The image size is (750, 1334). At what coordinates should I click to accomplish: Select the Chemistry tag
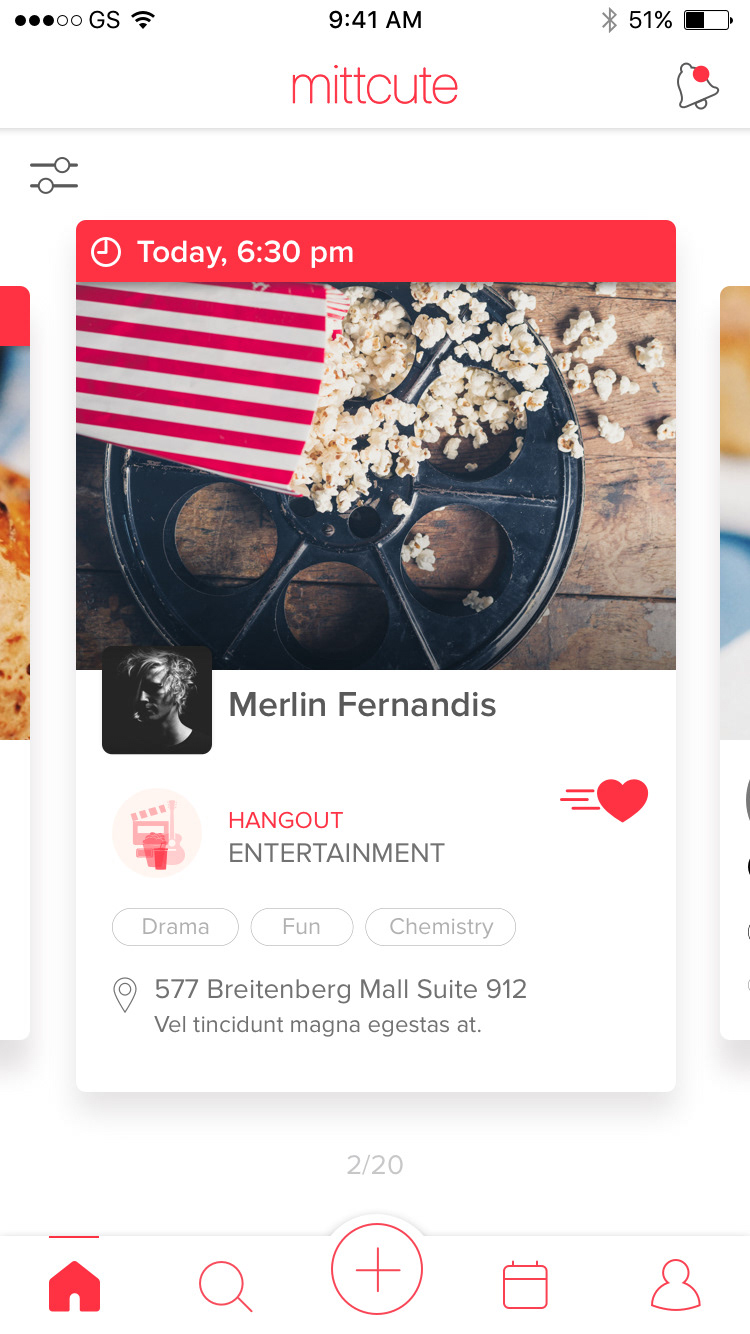[x=441, y=927]
